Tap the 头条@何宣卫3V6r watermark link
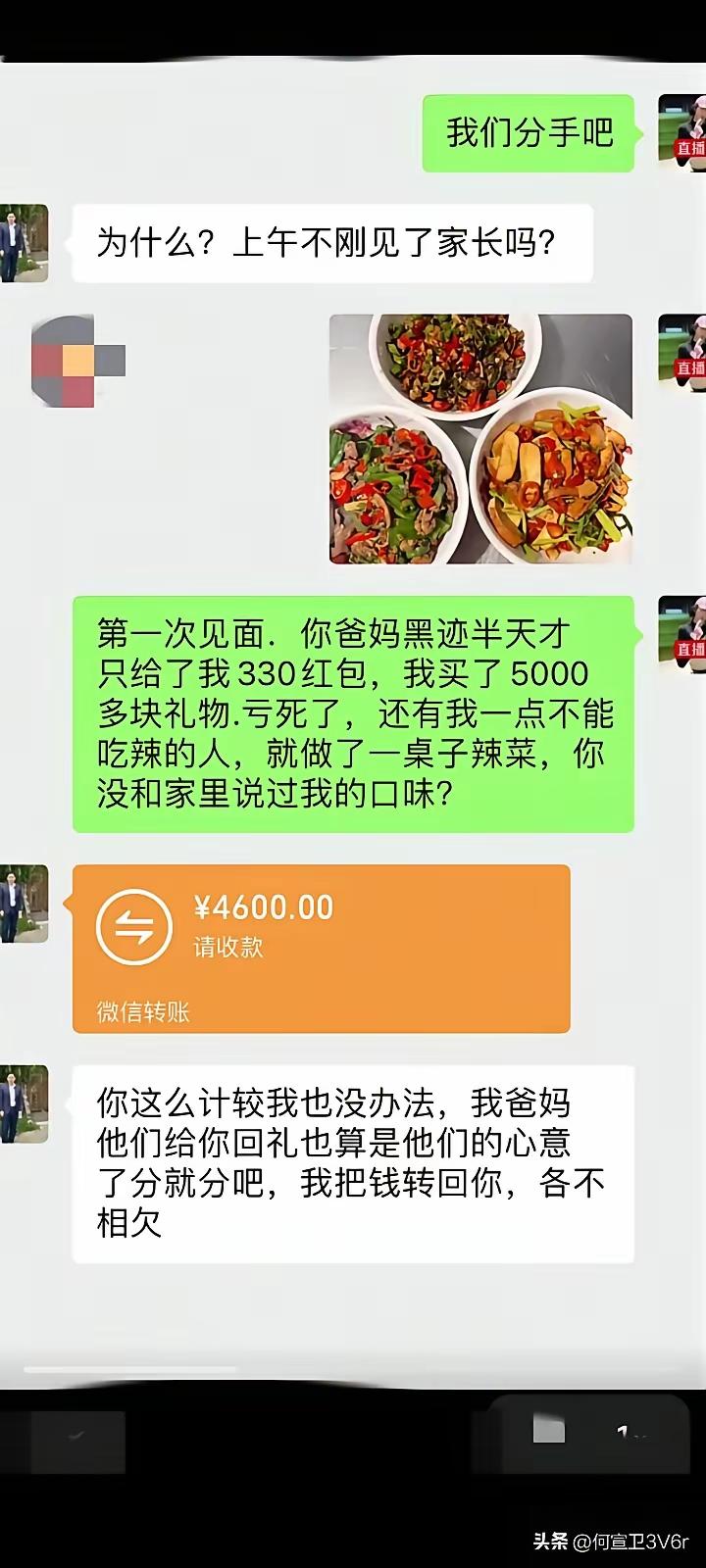Screen dimensions: 706x1568 coord(614,1541)
